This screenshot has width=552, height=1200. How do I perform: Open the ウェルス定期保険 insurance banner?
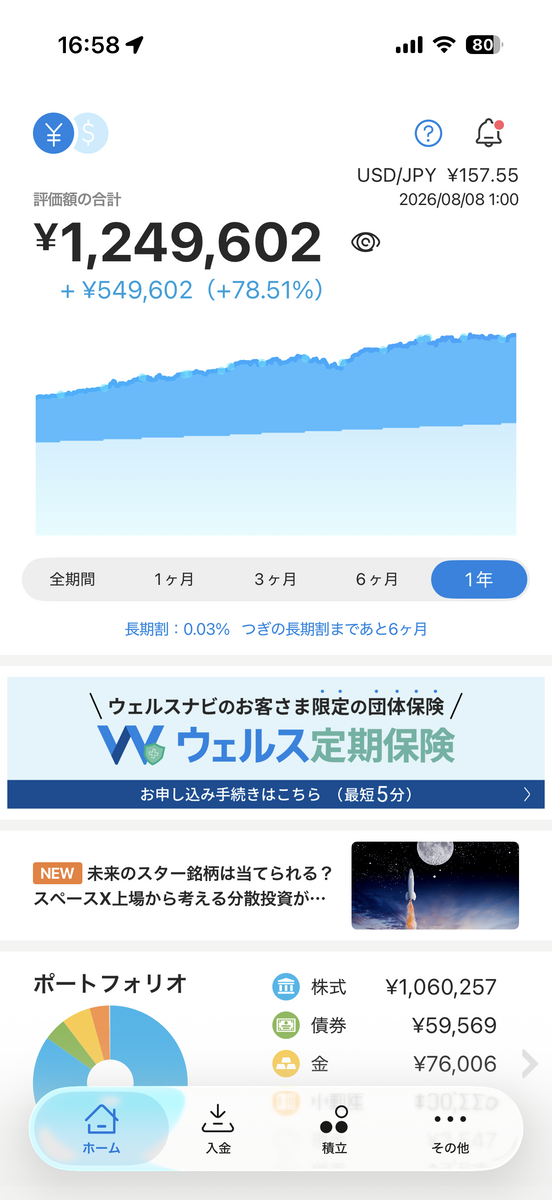276,742
